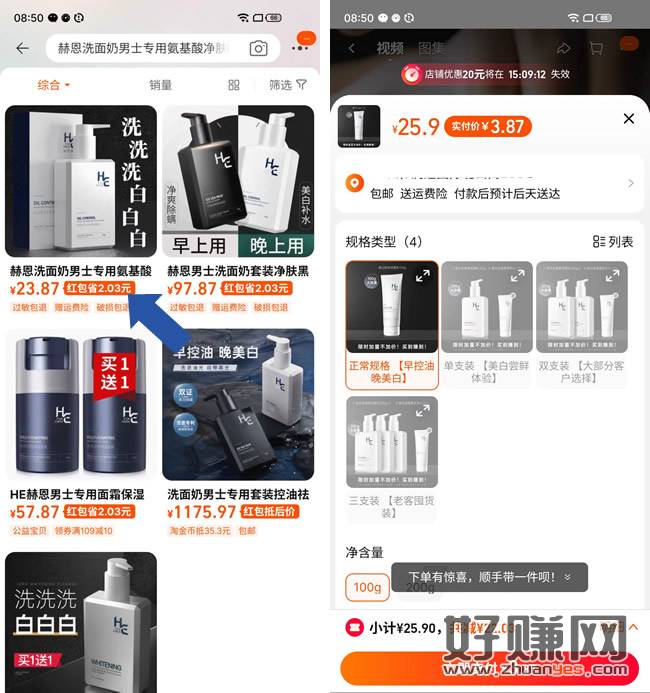Open the delivery address and shipping row
Viewport: 650px width, 693px height.
click(x=490, y=184)
